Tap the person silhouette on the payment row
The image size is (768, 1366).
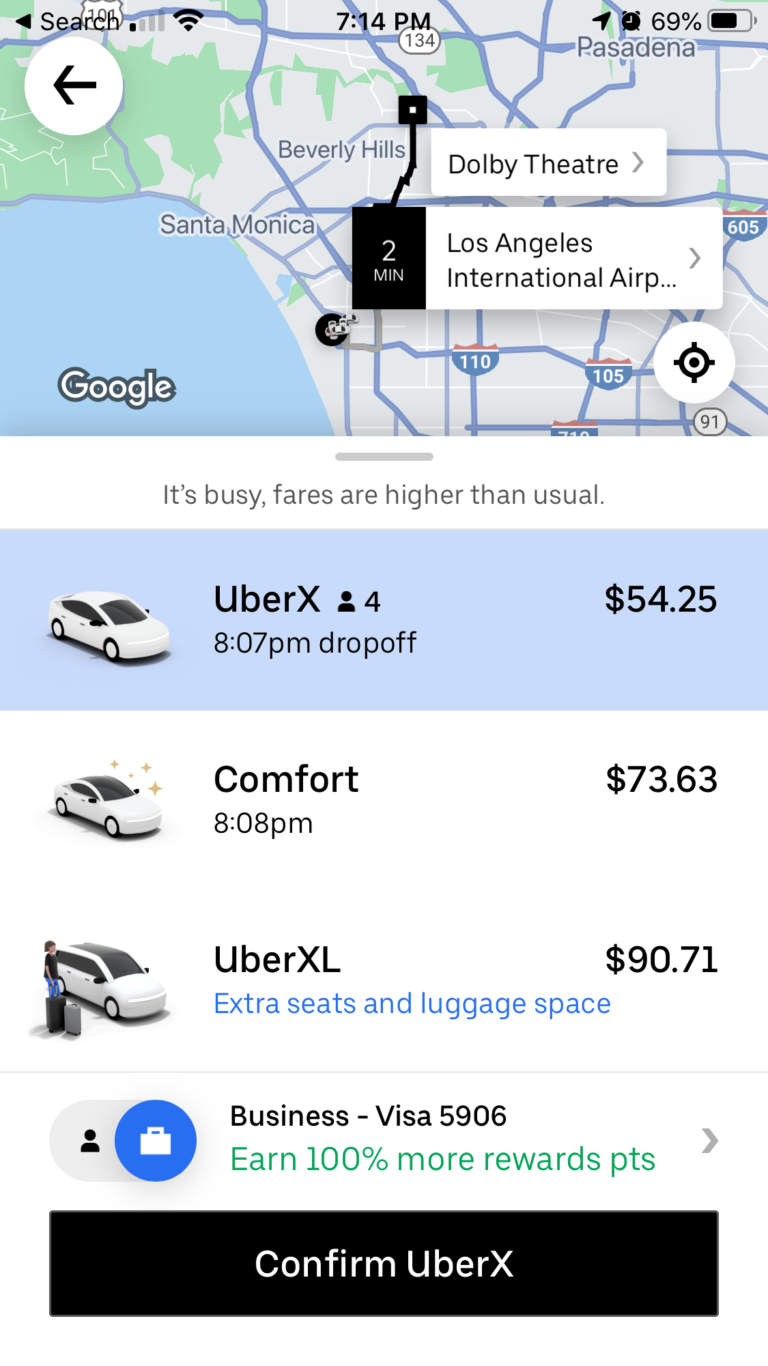pos(92,1140)
